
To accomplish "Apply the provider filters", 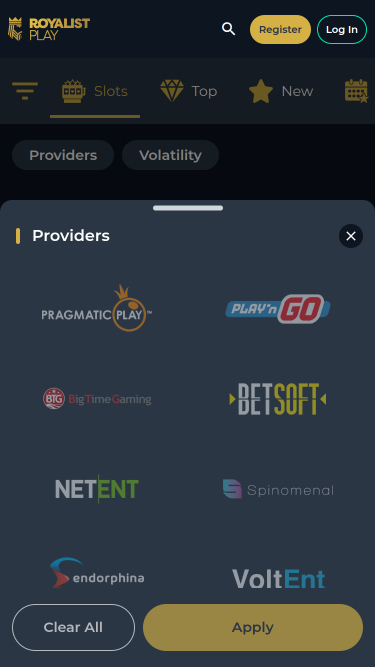I will [x=253, y=627].
